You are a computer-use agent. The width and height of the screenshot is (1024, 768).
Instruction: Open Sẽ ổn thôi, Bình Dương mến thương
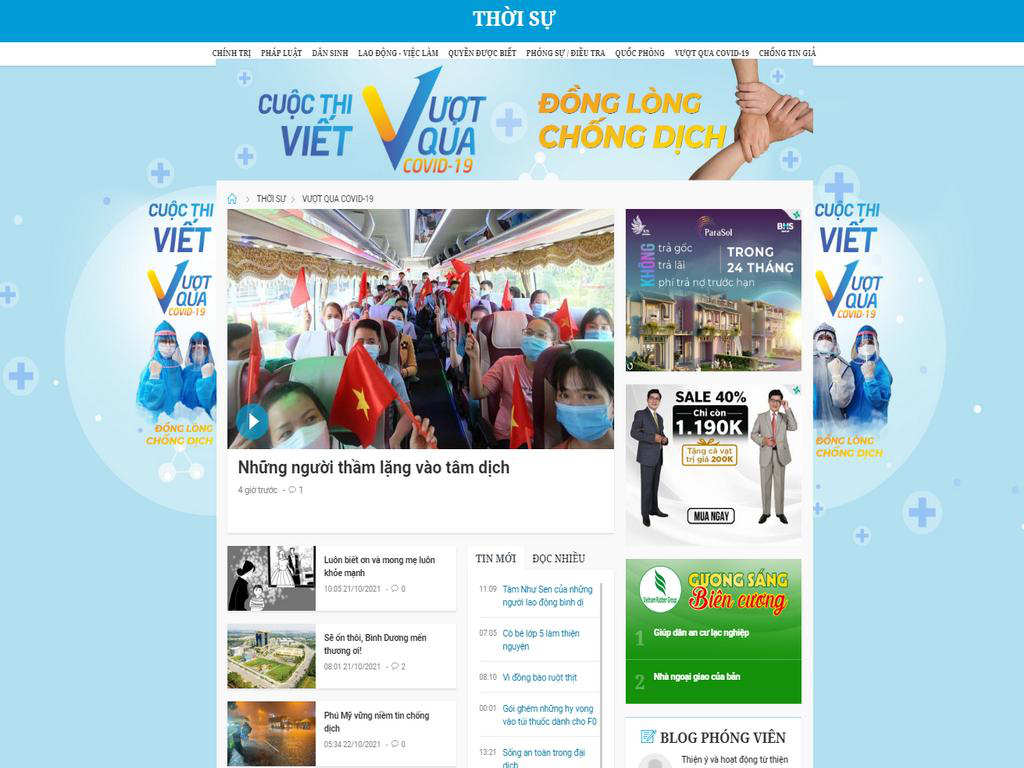tap(375, 643)
